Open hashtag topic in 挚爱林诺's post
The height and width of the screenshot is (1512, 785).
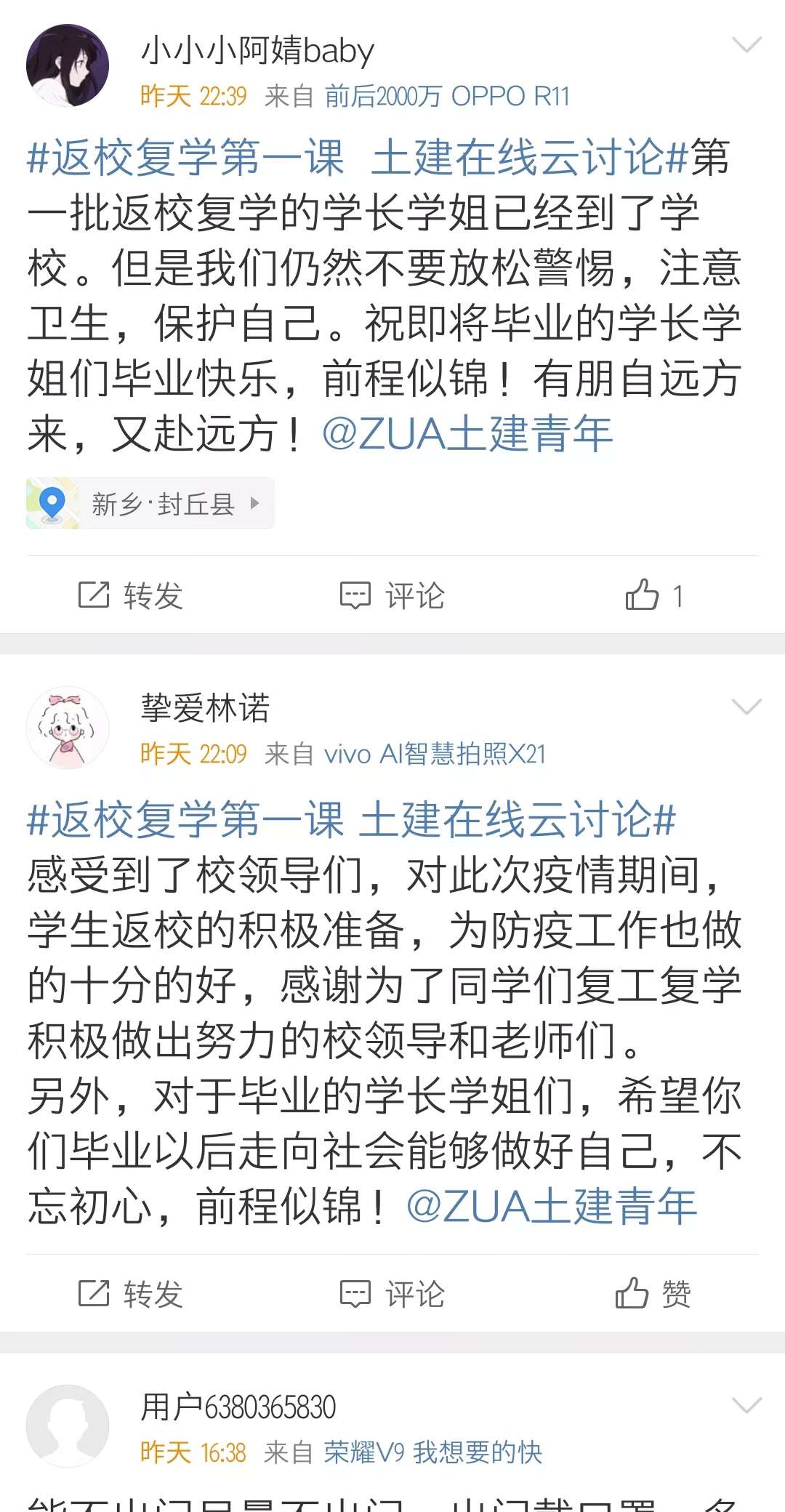[x=351, y=819]
